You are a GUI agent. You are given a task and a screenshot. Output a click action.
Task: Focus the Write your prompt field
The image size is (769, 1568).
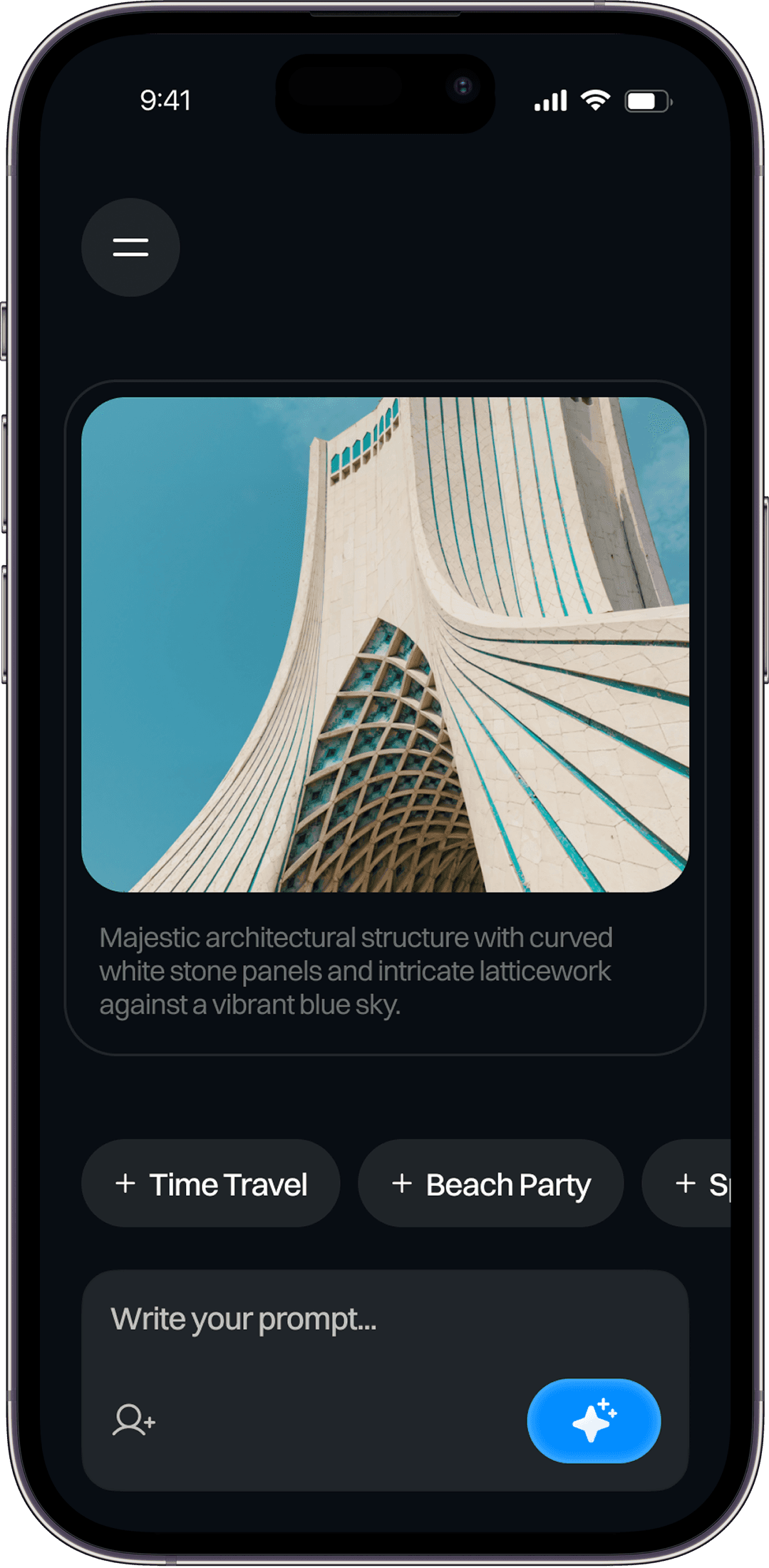385,1319
